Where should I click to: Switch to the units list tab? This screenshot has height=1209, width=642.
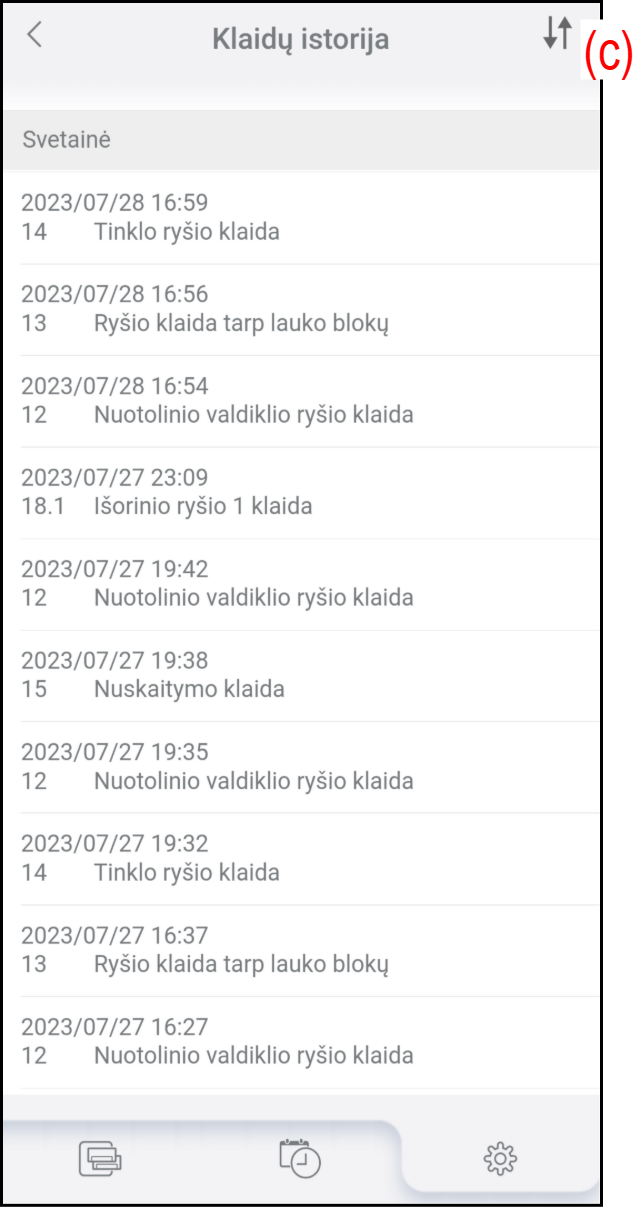(x=101, y=1158)
